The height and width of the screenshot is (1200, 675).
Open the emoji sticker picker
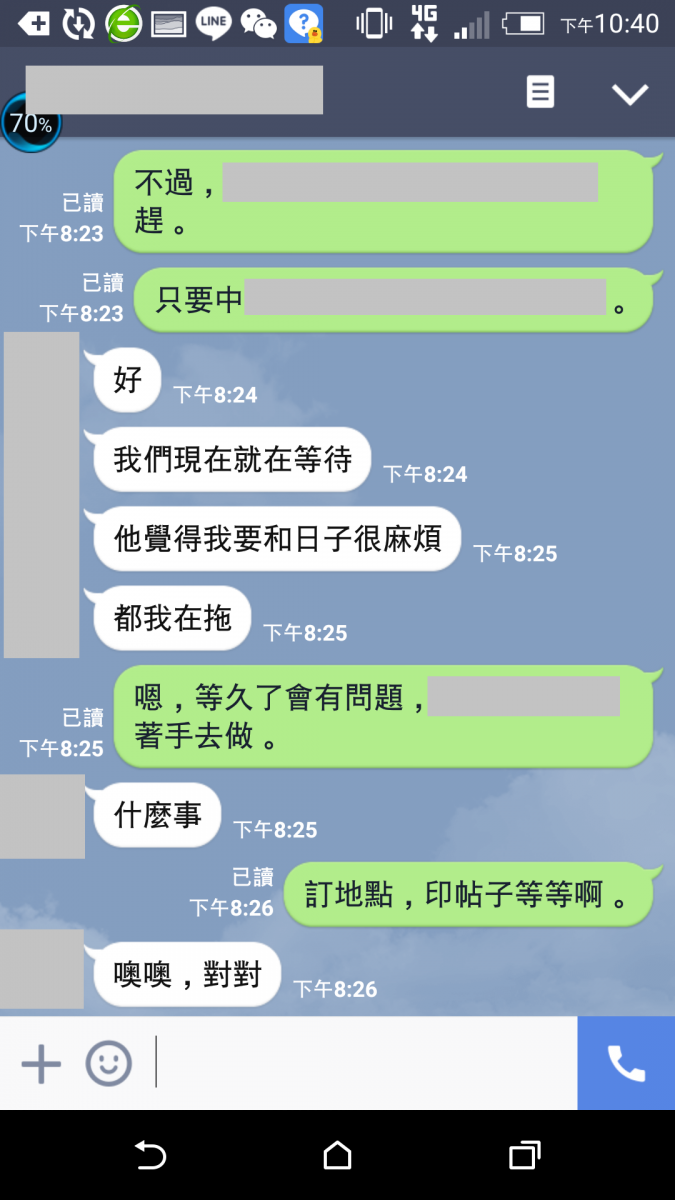[x=108, y=1064]
